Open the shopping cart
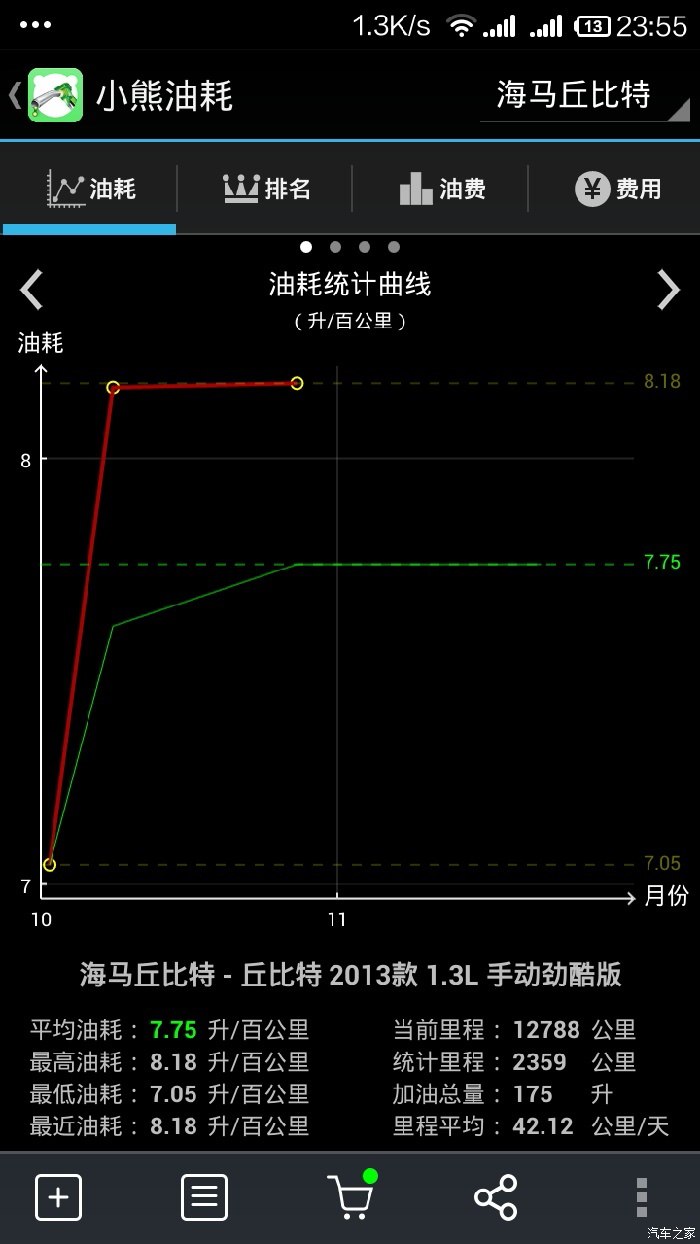700x1244 pixels. [x=350, y=1197]
